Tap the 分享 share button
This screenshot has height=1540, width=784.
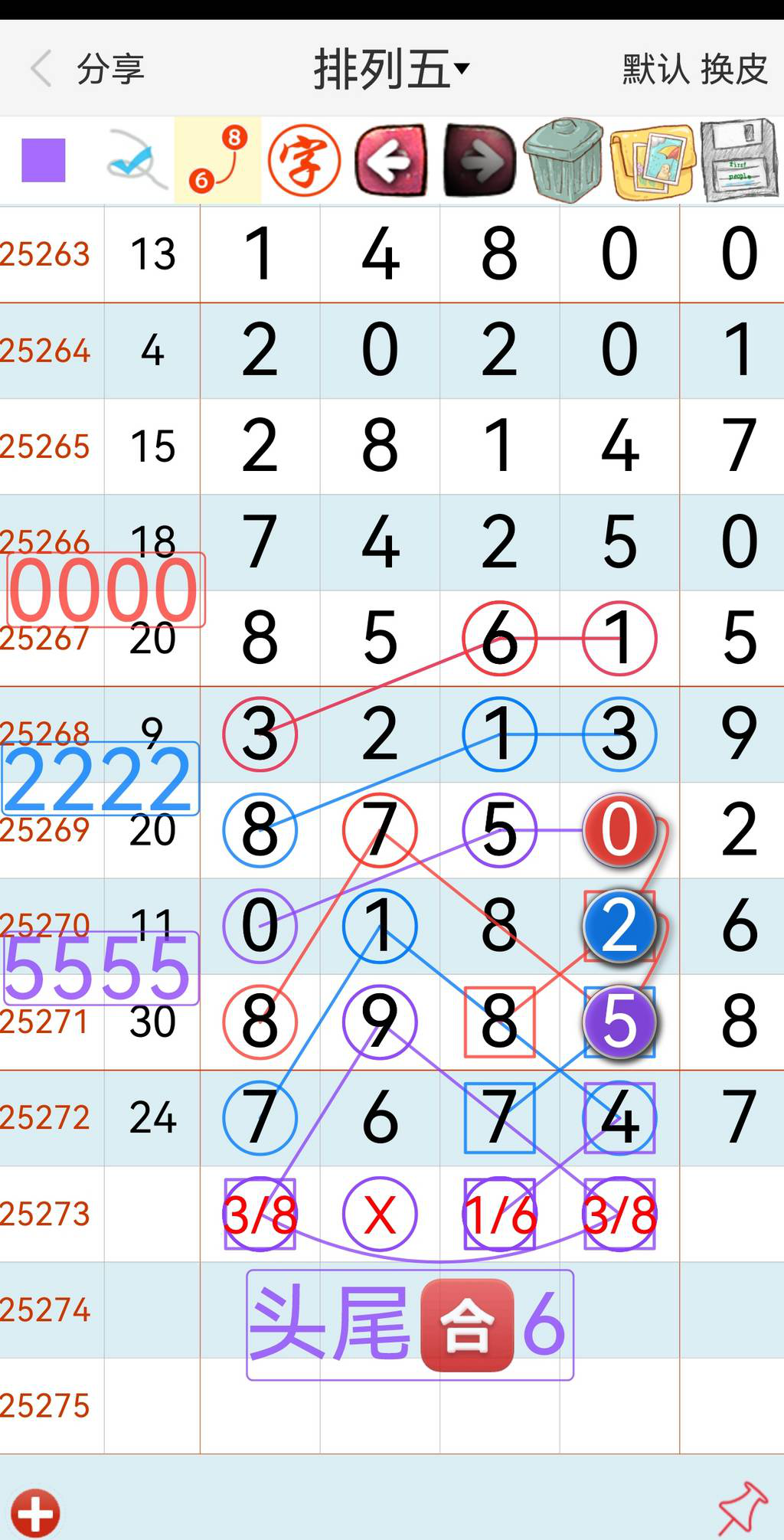pos(110,69)
